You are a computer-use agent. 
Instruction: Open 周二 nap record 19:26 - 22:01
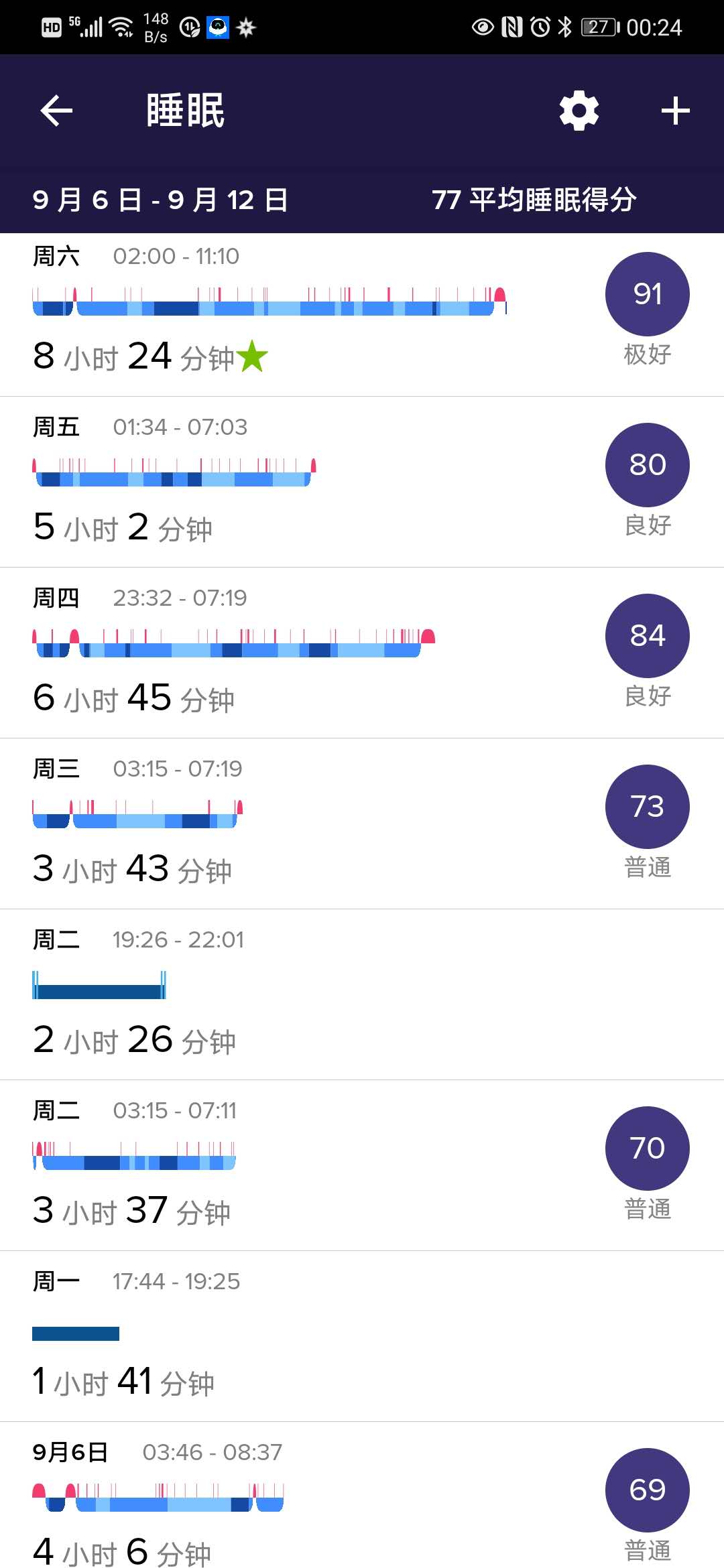tap(362, 994)
